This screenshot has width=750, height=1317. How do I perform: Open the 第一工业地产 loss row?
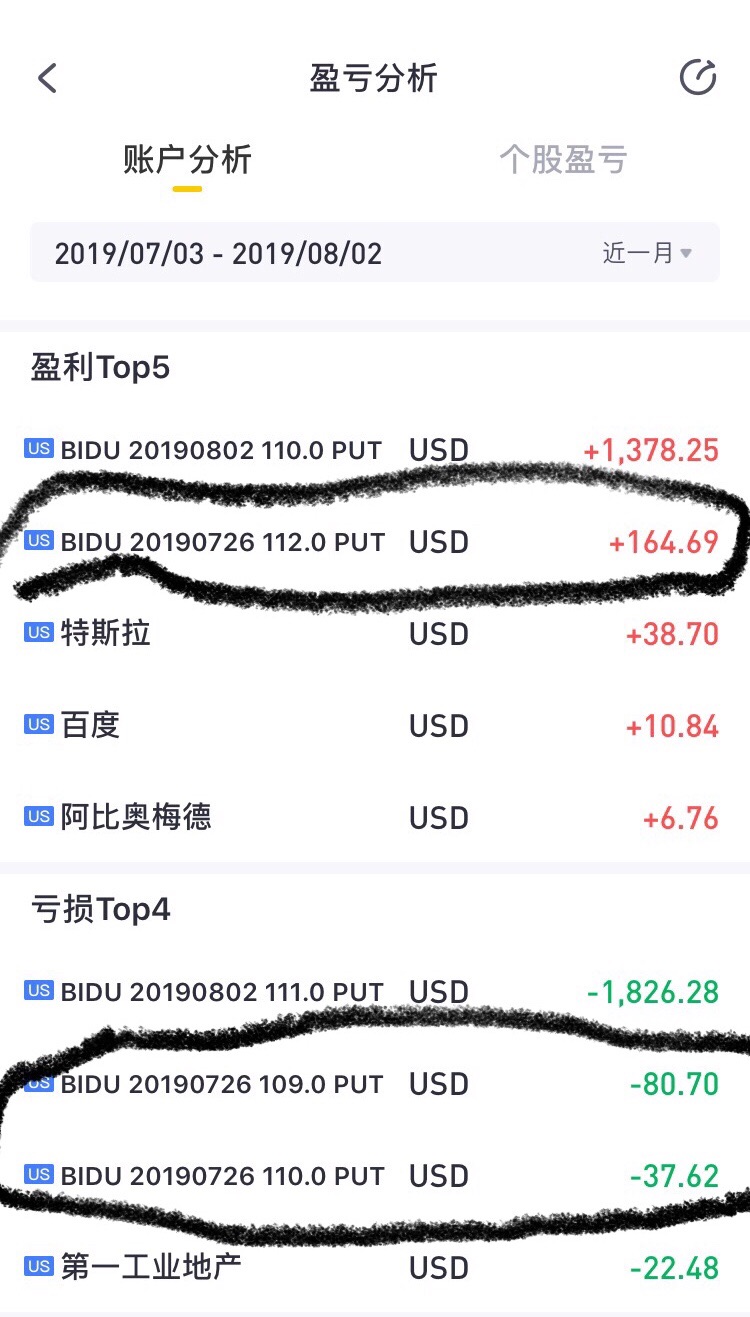pyautogui.click(x=375, y=1268)
